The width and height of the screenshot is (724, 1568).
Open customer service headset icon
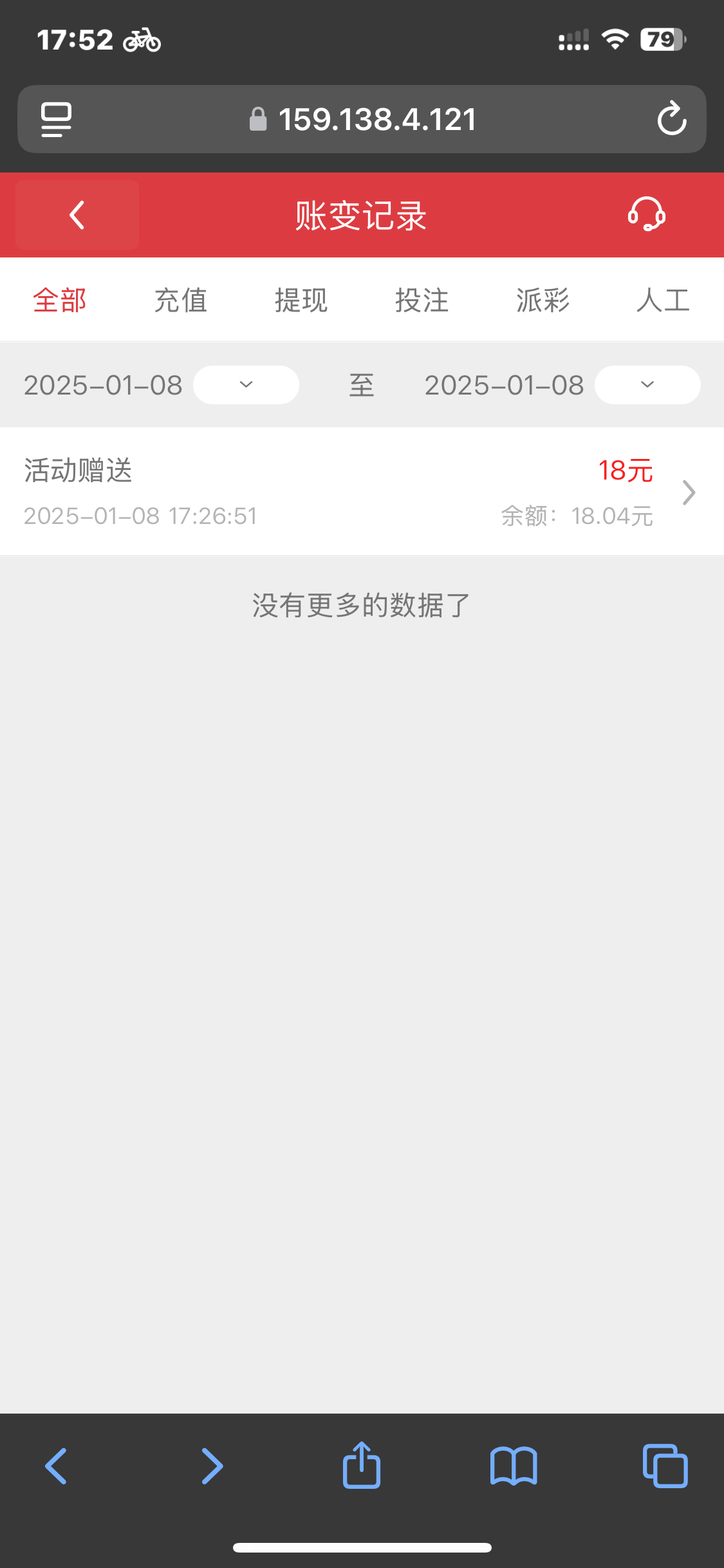pos(646,214)
